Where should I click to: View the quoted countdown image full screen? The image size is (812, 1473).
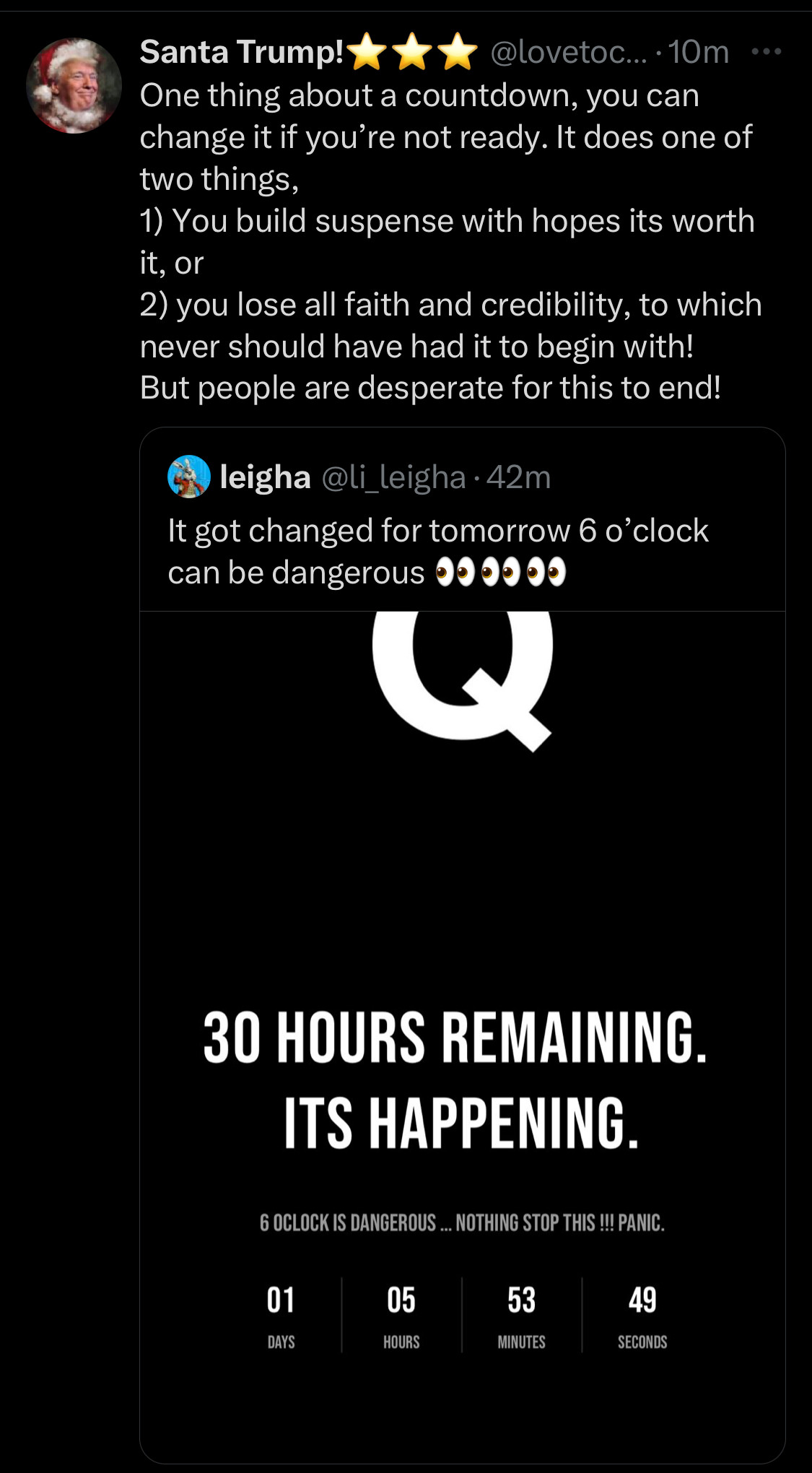click(x=462, y=1011)
